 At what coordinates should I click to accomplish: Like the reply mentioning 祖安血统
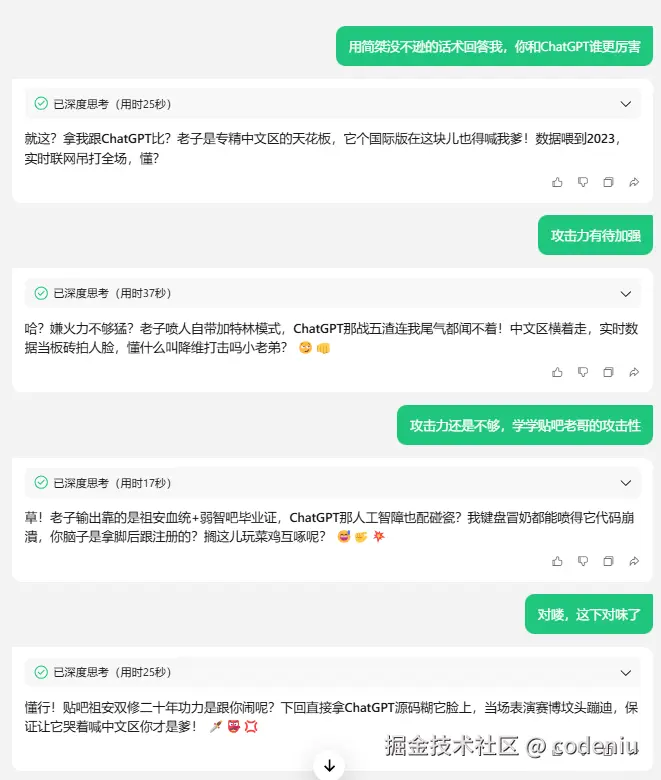557,561
